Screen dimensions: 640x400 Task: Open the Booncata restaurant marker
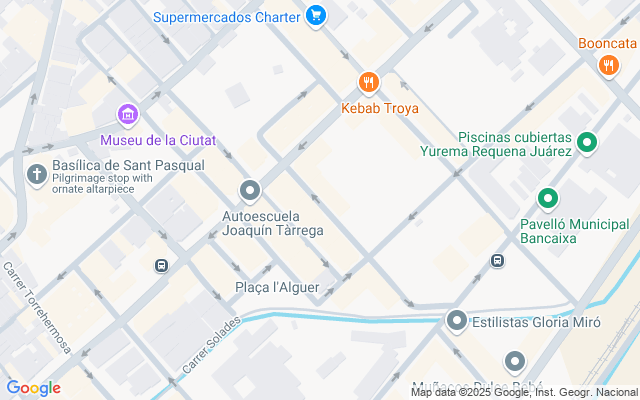tap(608, 66)
